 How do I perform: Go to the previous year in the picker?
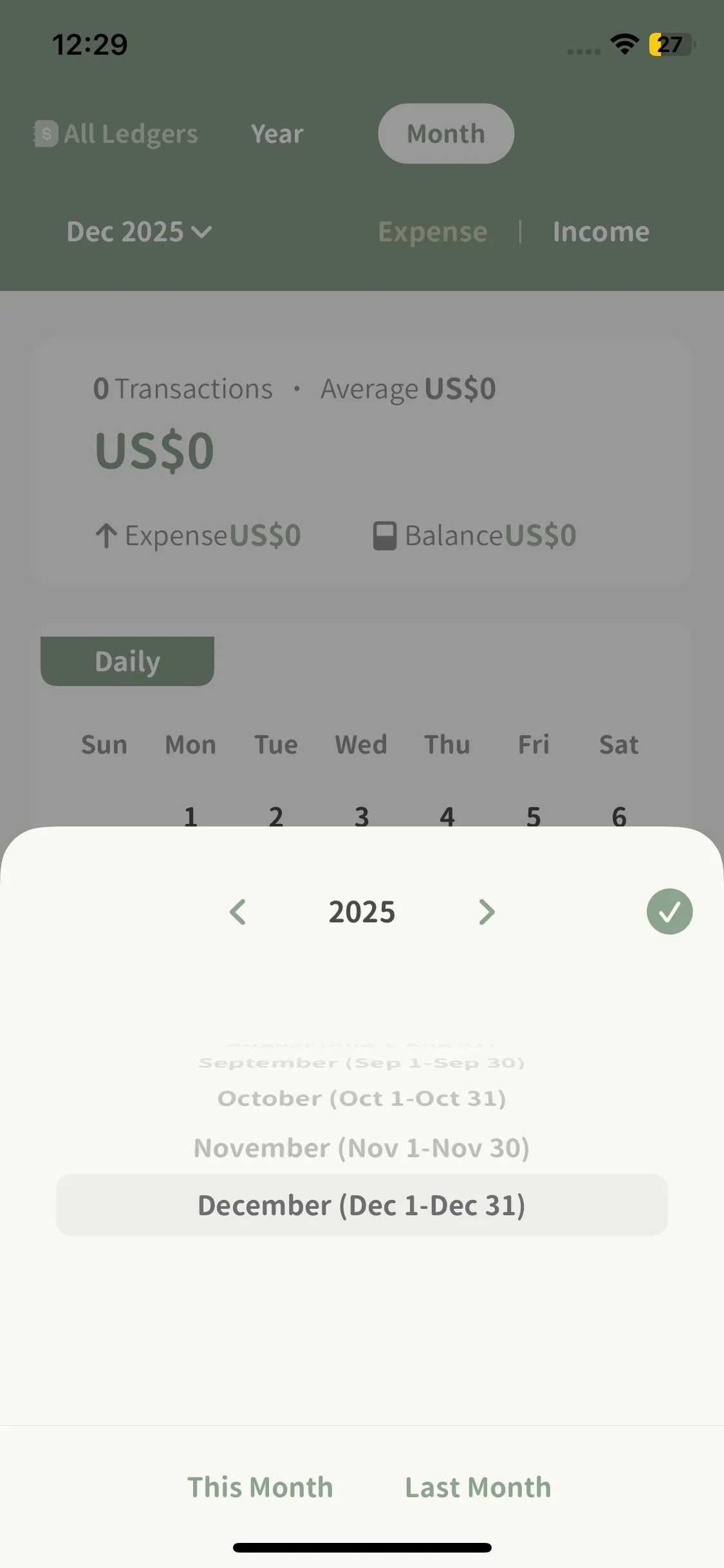[x=238, y=912]
